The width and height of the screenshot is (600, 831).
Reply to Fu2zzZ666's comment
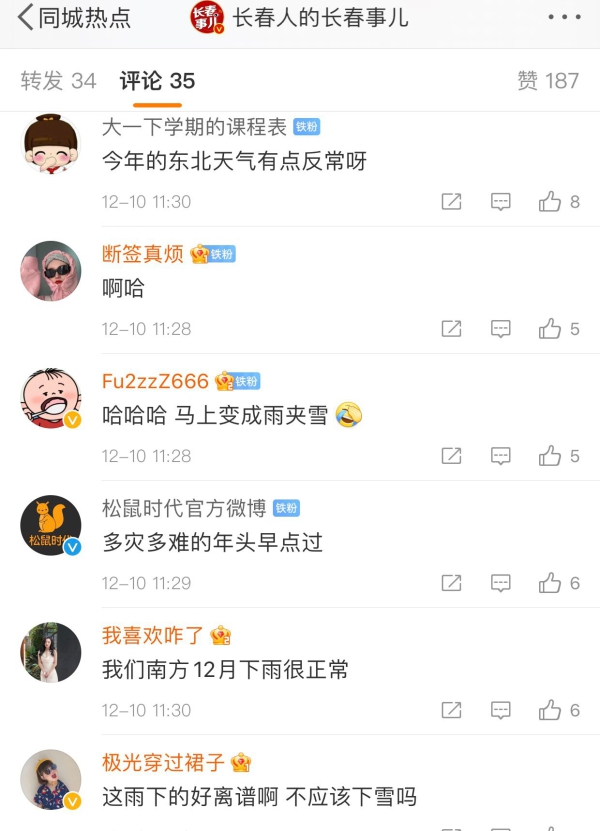(501, 456)
